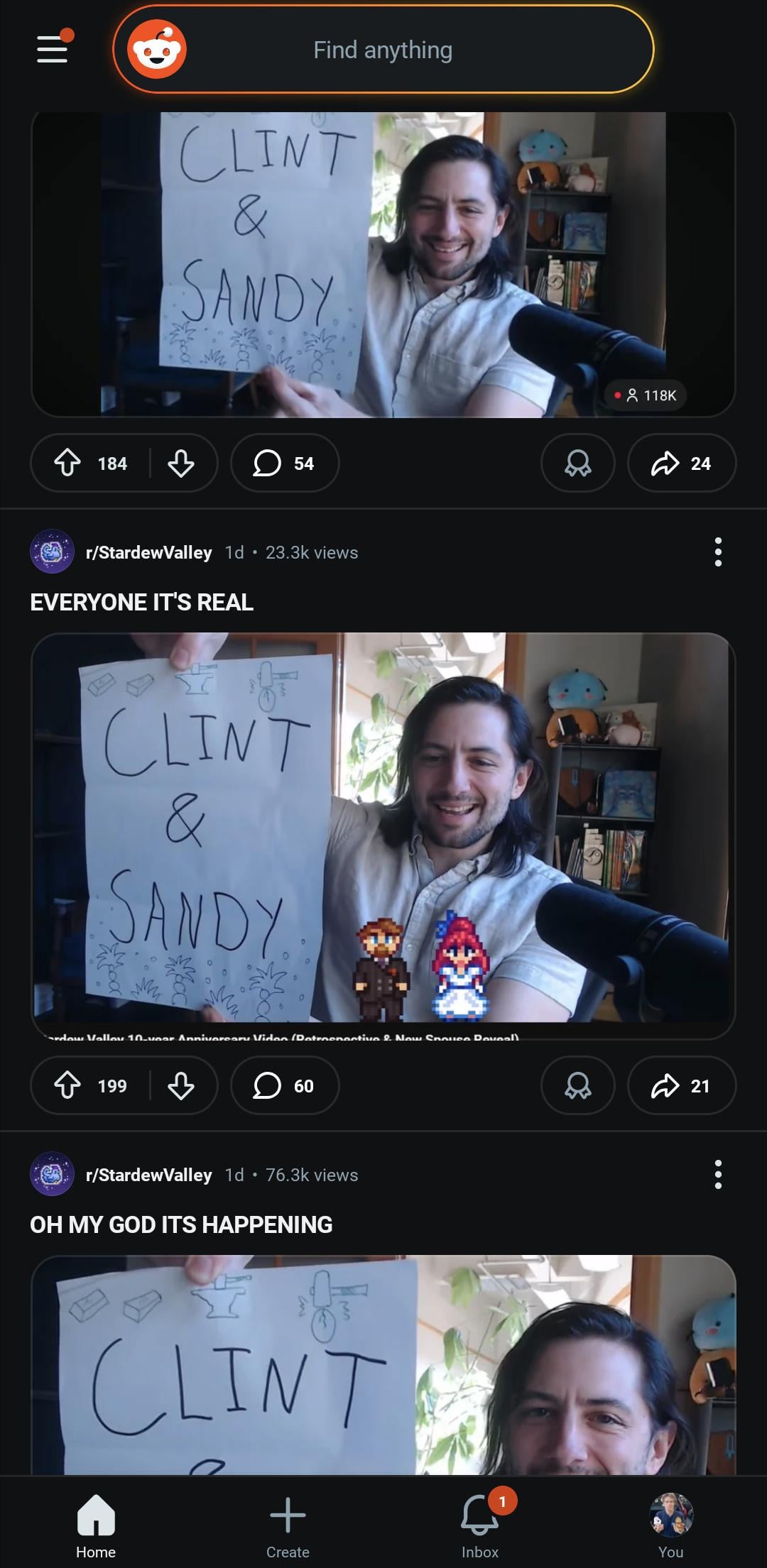Image resolution: width=767 pixels, height=1568 pixels.
Task: Open r/StardewValley from the 76.3k views post
Action: coord(148,1175)
